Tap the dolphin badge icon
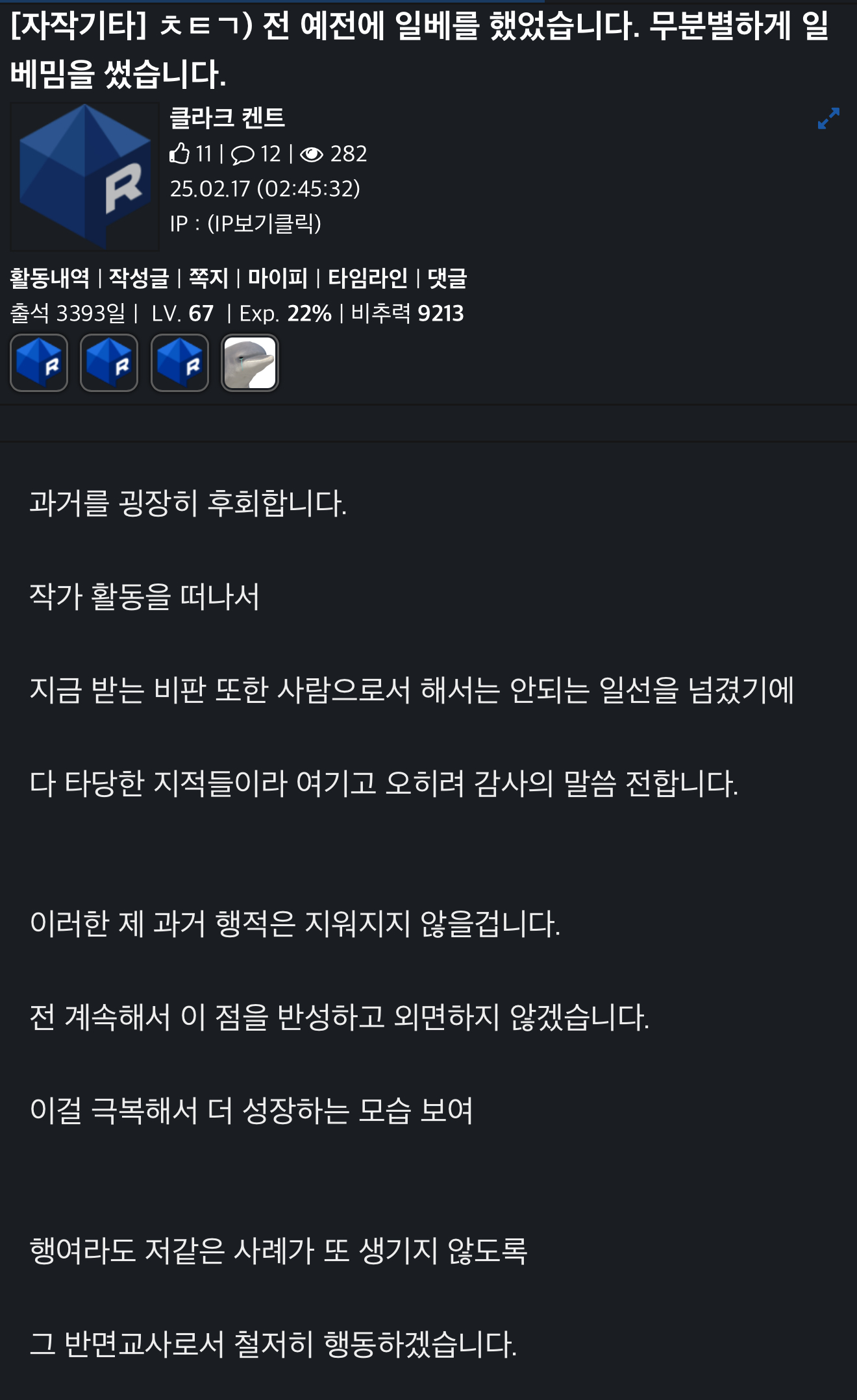Screen dimensions: 857x1400 [250, 363]
